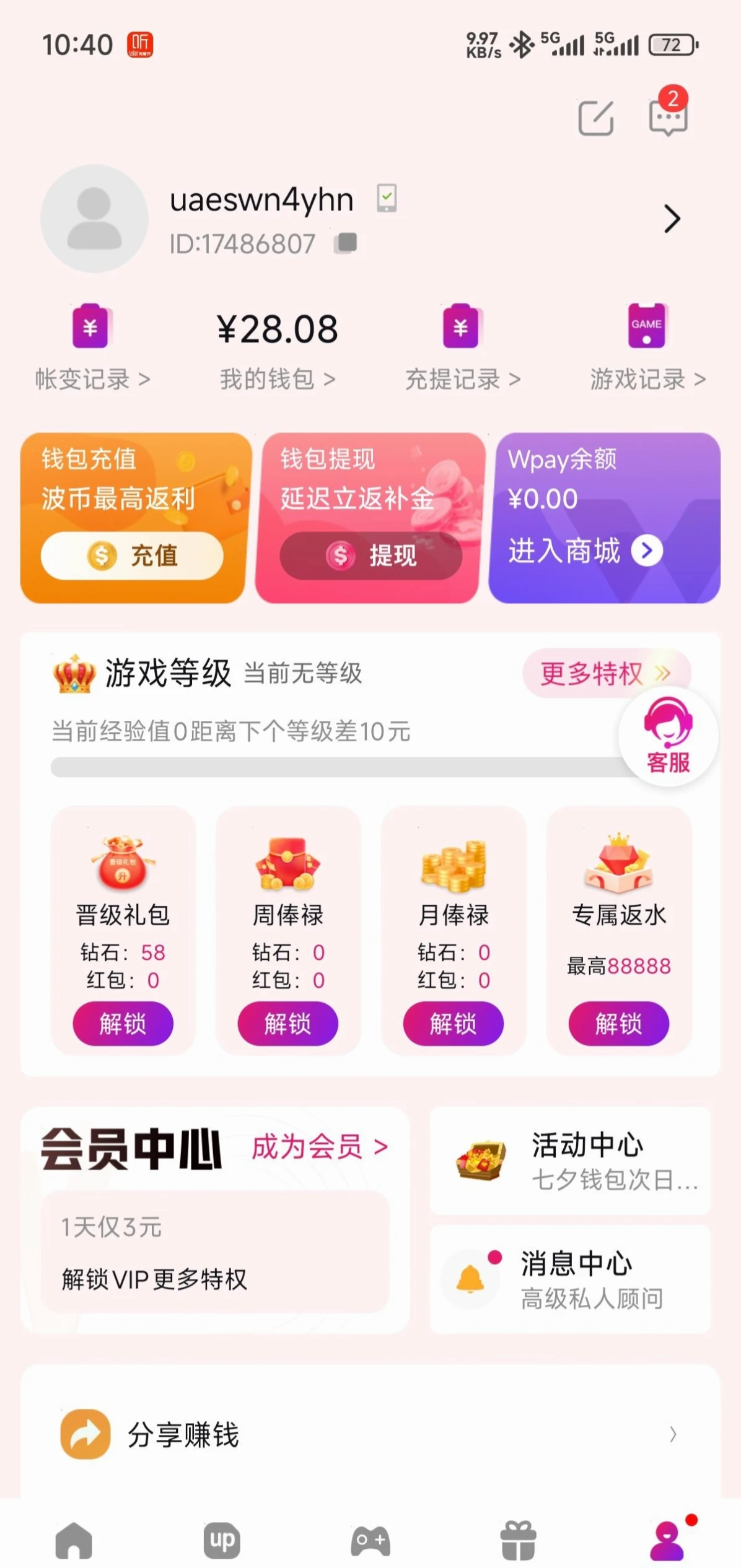Enter the Wpay mall via 进入商城
This screenshot has width=741, height=1568.
pos(585,551)
